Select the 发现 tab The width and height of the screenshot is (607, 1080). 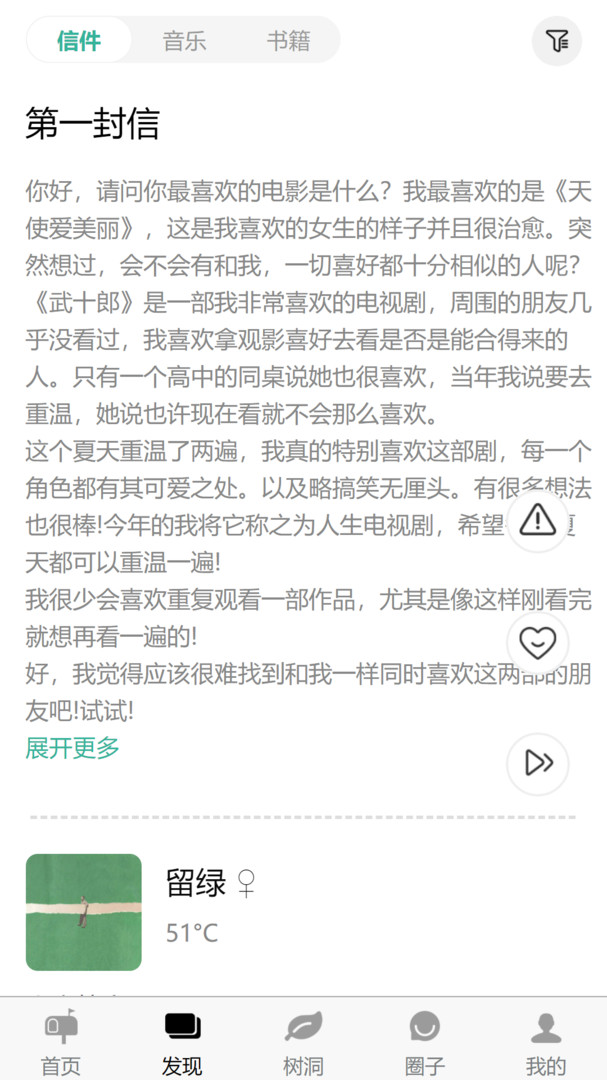(x=182, y=1042)
